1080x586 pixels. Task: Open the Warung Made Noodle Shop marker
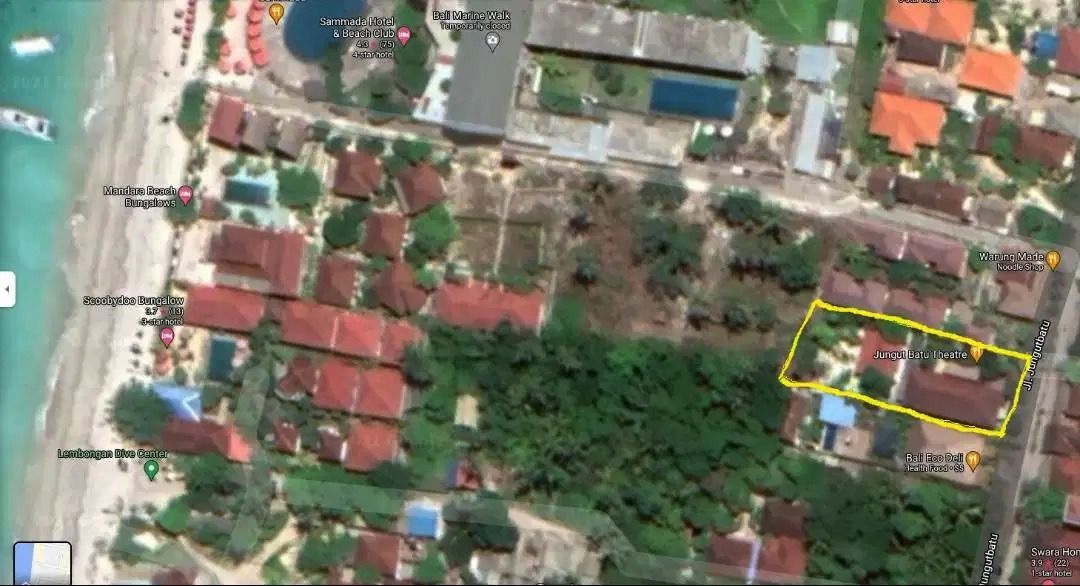tap(1053, 260)
